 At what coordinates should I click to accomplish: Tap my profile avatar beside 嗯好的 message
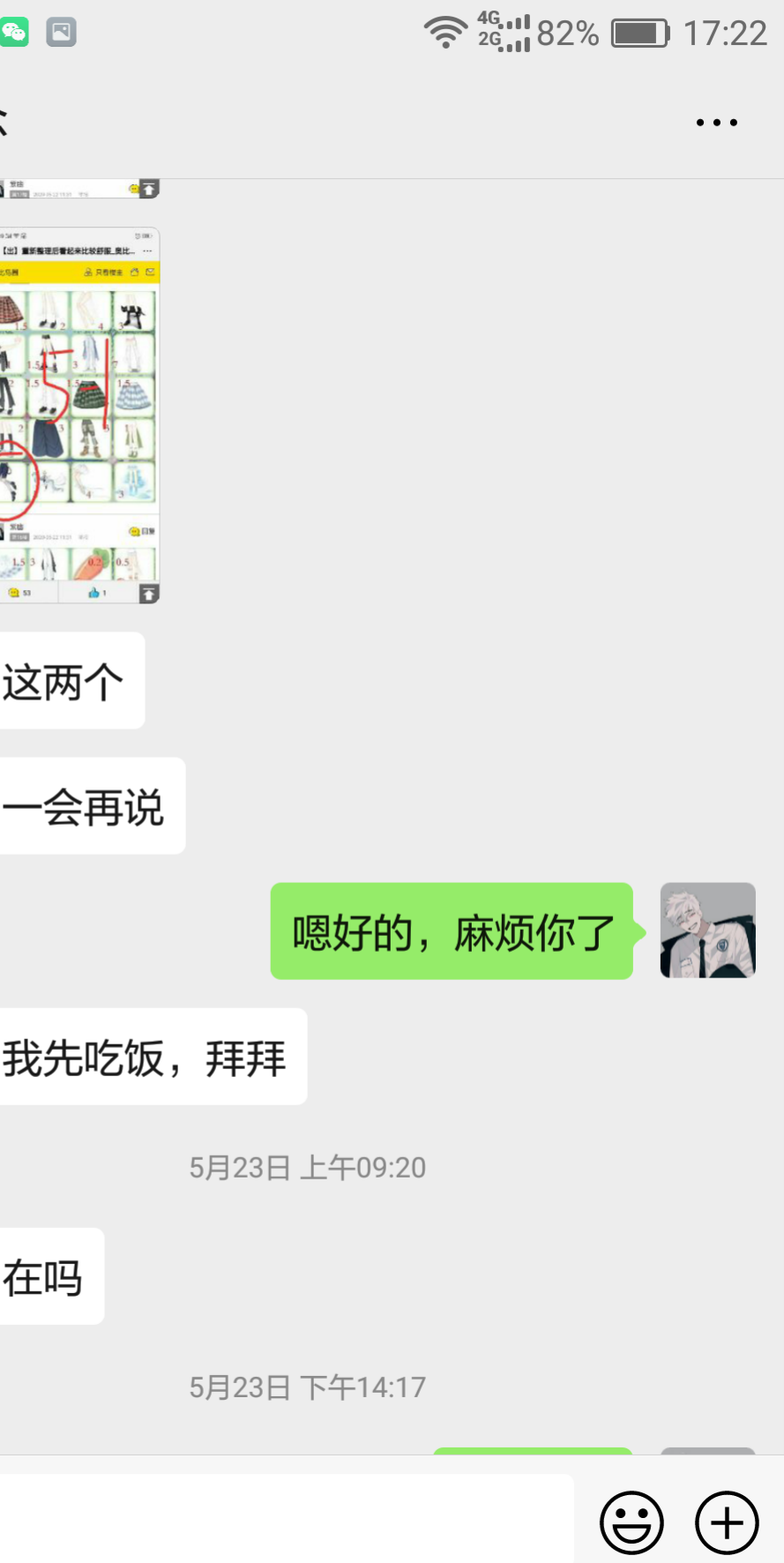[x=707, y=931]
